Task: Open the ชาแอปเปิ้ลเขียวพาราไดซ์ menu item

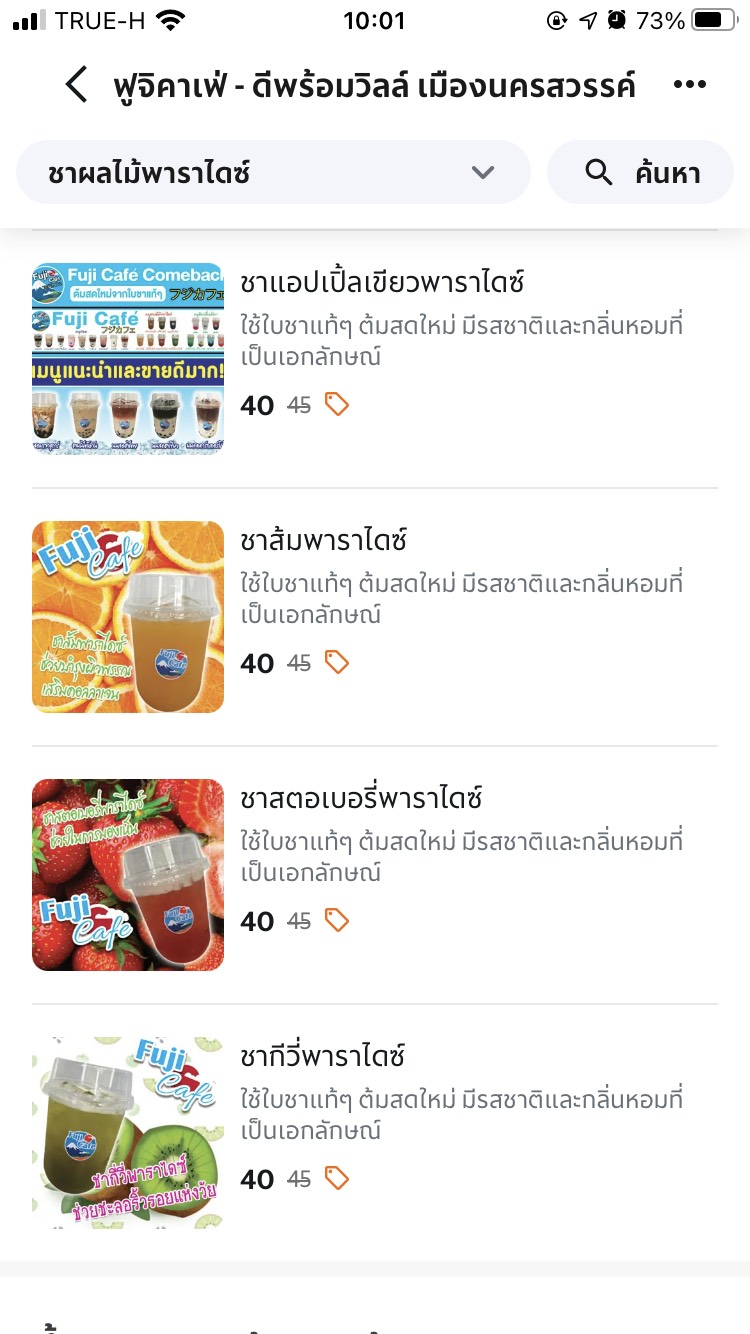Action: (383, 283)
